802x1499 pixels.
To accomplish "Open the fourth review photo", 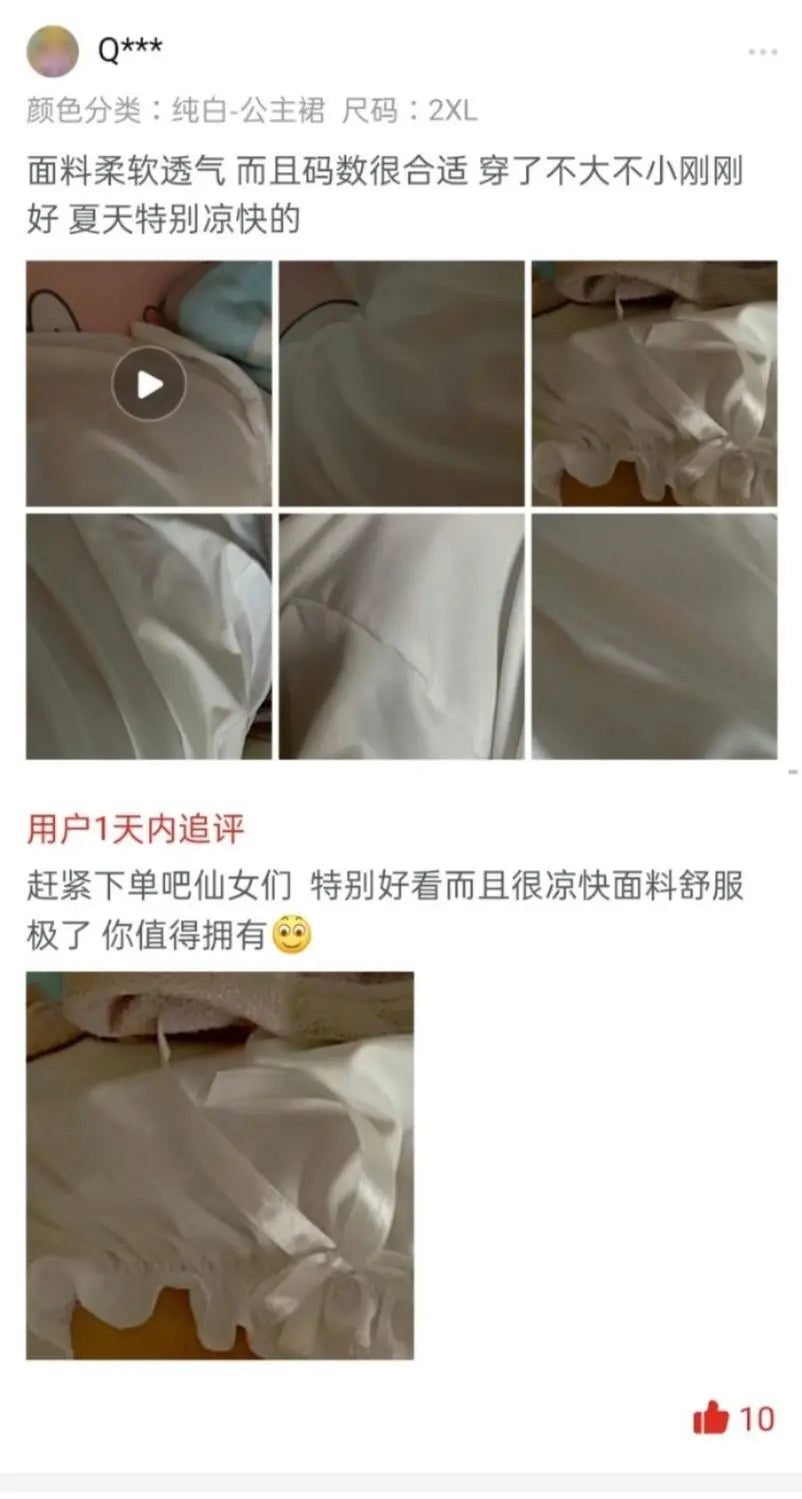I will point(148,637).
